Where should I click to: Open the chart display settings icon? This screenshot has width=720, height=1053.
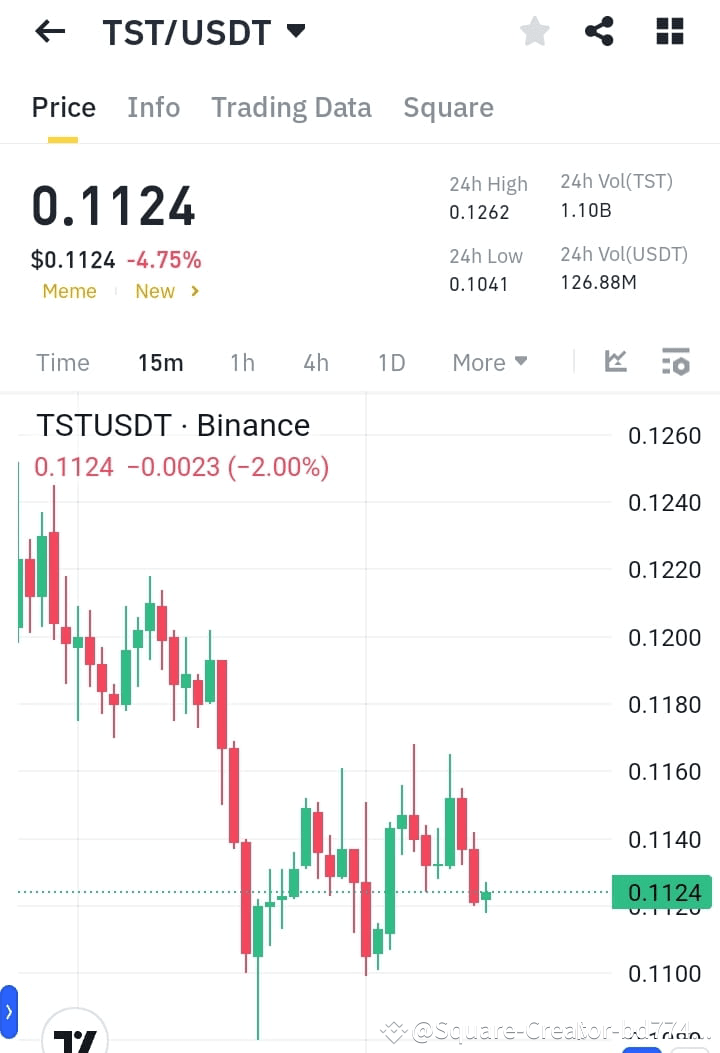(x=676, y=362)
